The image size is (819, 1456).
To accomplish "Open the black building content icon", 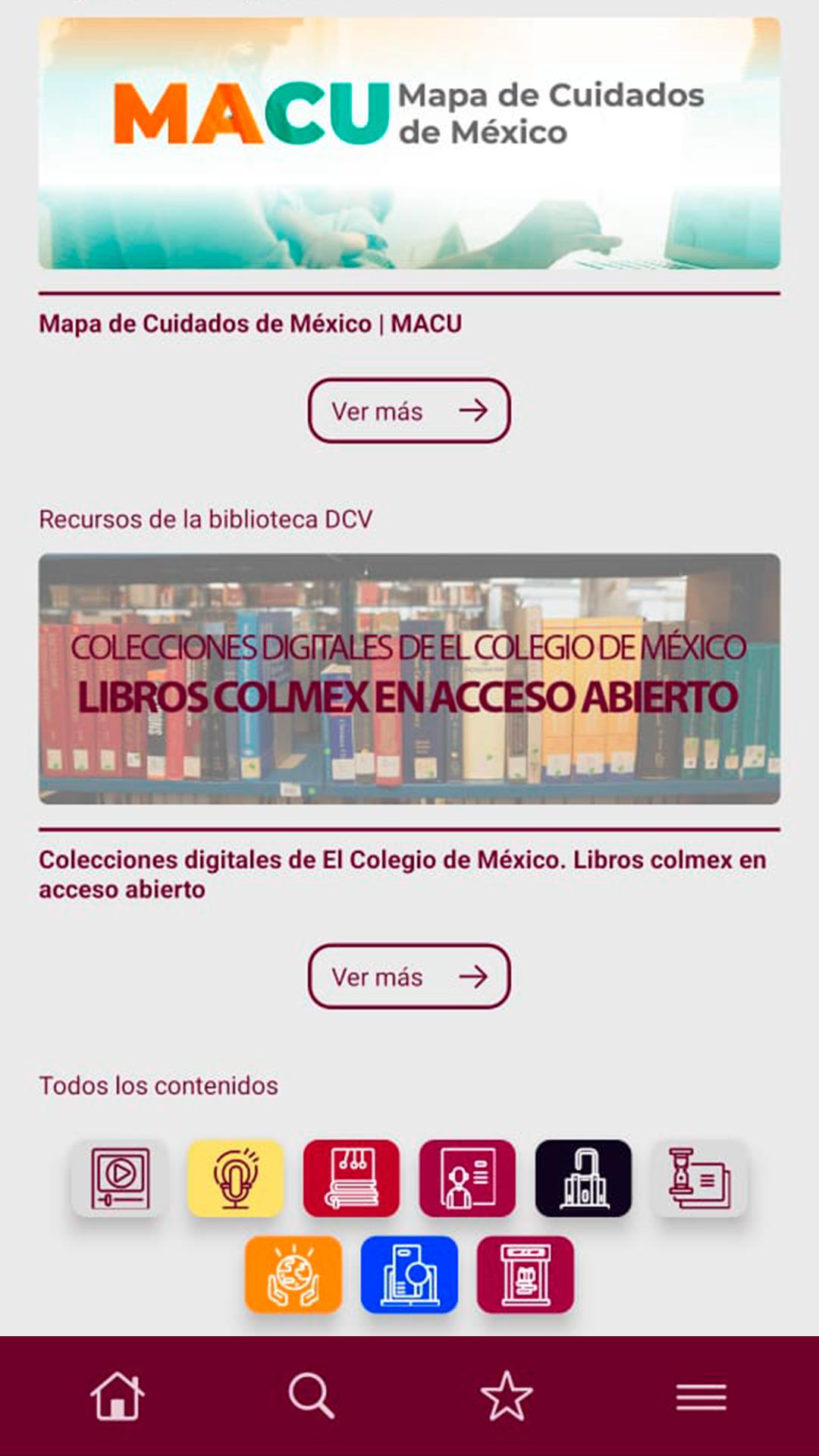I will [x=583, y=1178].
